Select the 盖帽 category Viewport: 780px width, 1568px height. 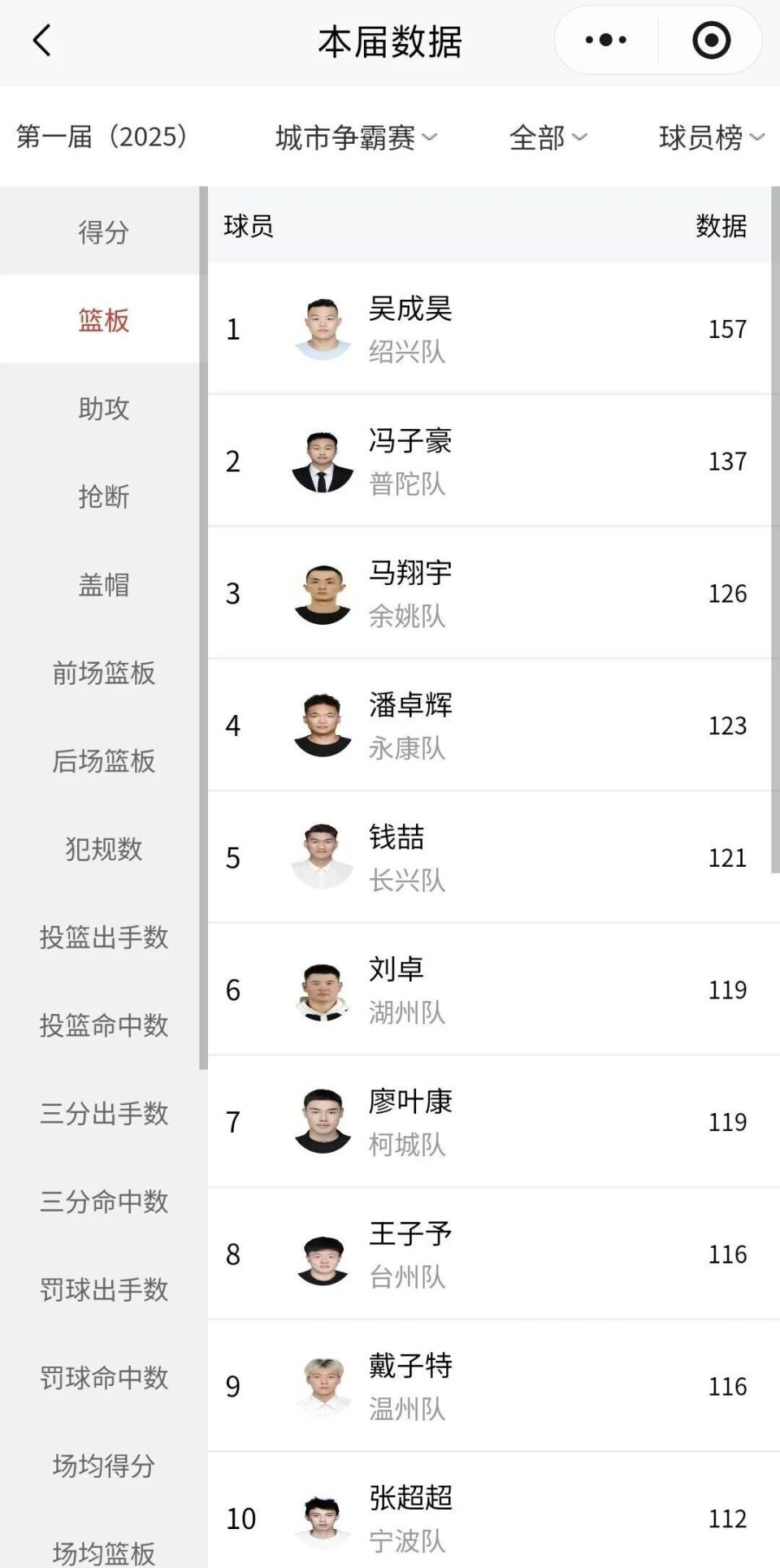[x=103, y=585]
